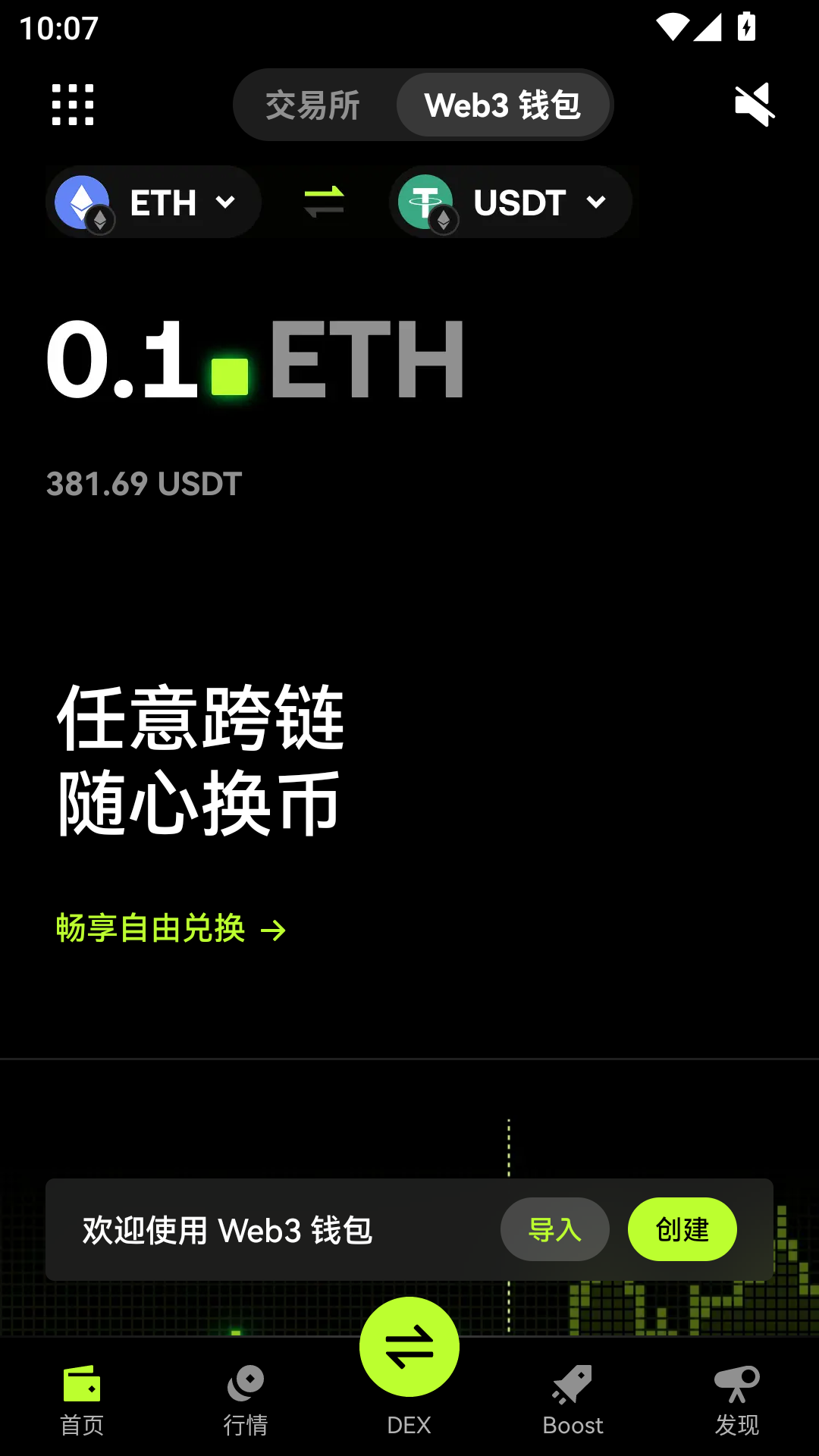
Task: Select the 任意跨链 随心换币 promo banner
Action: point(200,758)
